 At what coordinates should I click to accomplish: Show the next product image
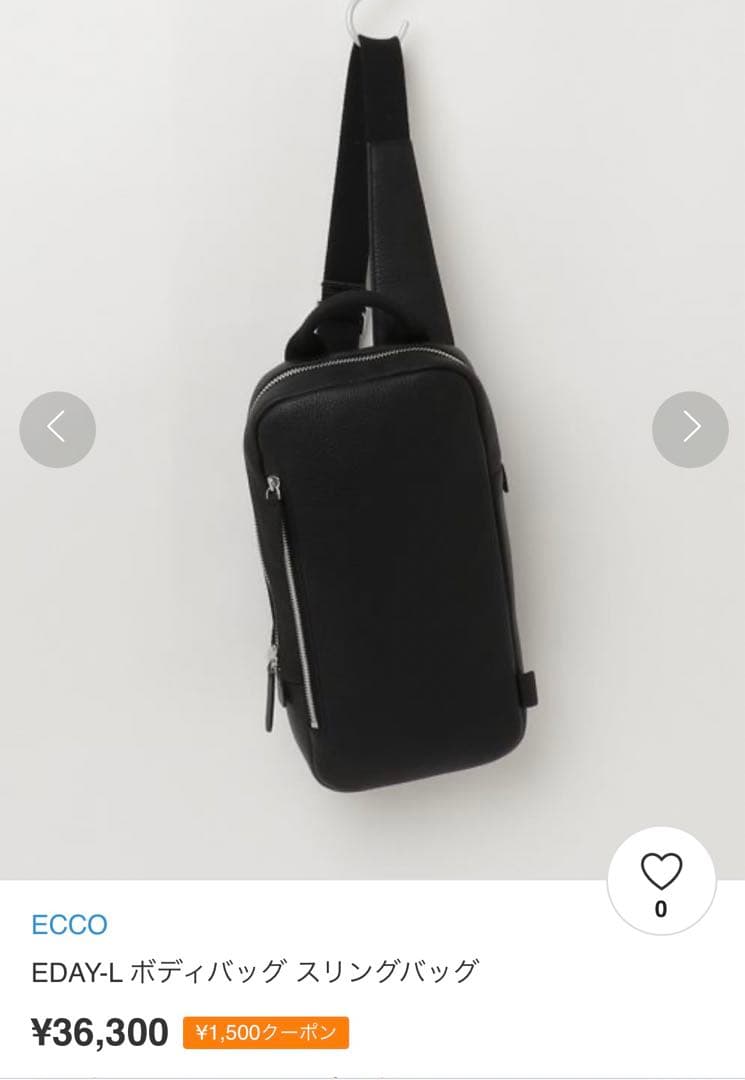[690, 429]
